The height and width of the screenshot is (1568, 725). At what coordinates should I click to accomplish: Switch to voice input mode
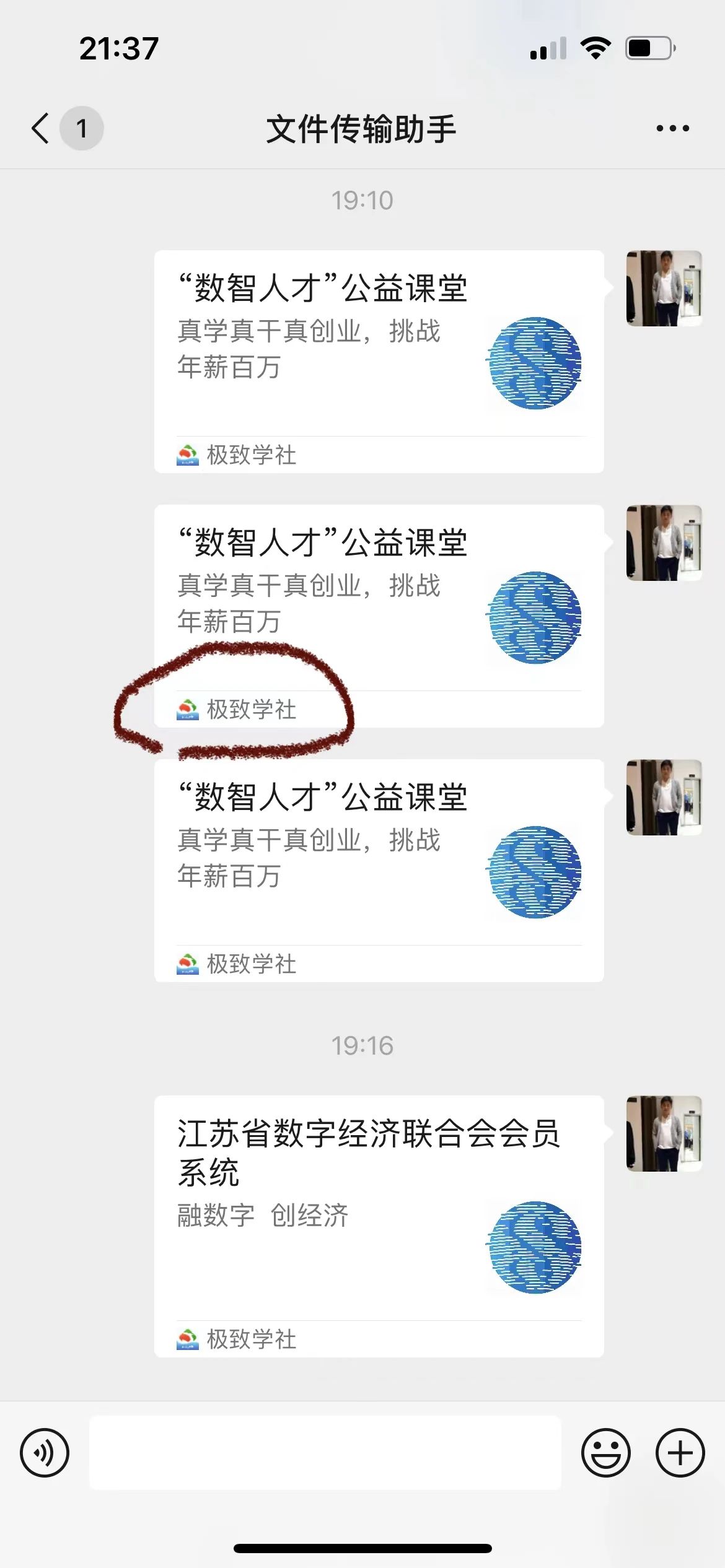[x=45, y=1453]
